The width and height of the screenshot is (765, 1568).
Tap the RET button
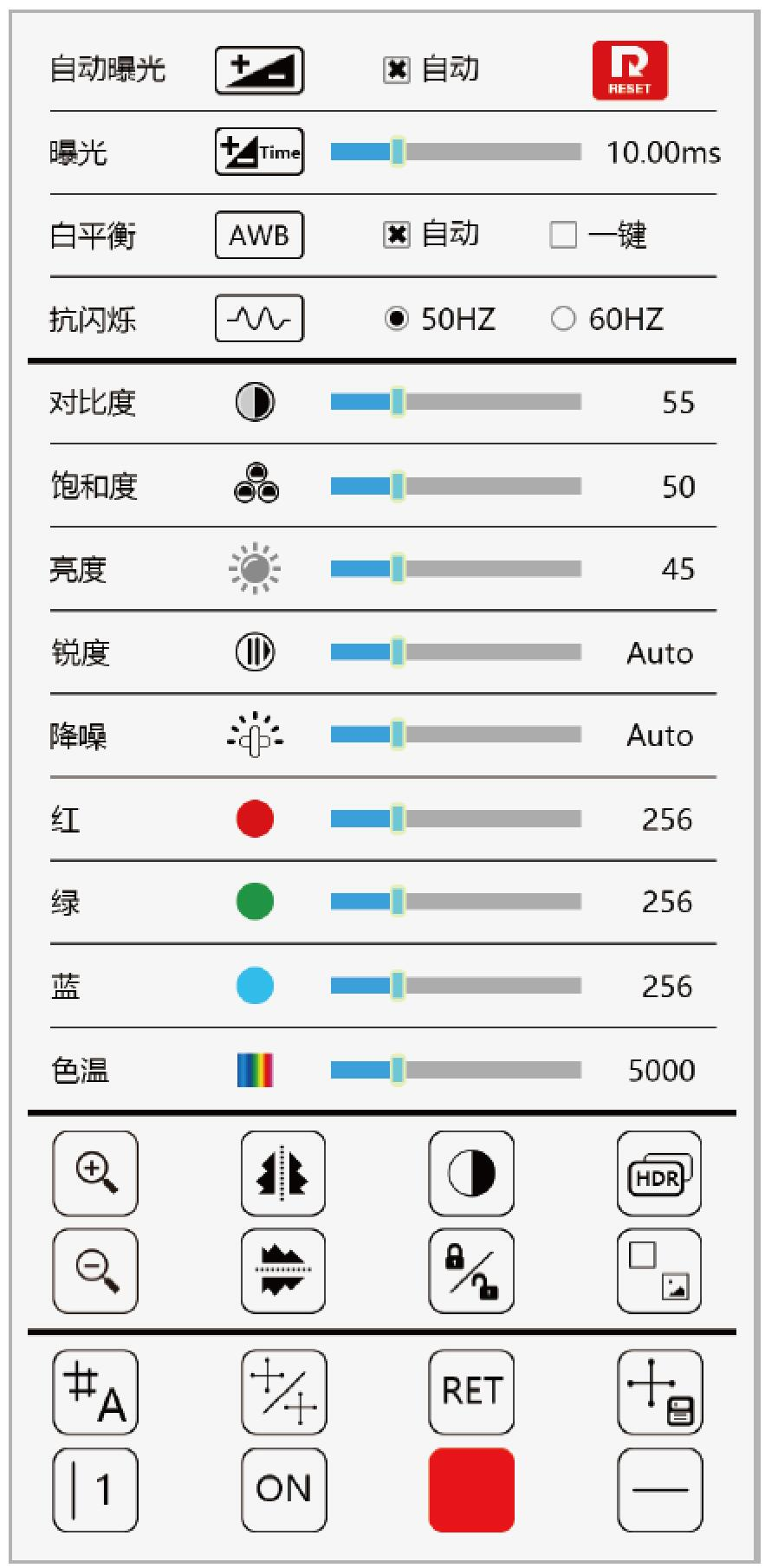[x=471, y=1391]
